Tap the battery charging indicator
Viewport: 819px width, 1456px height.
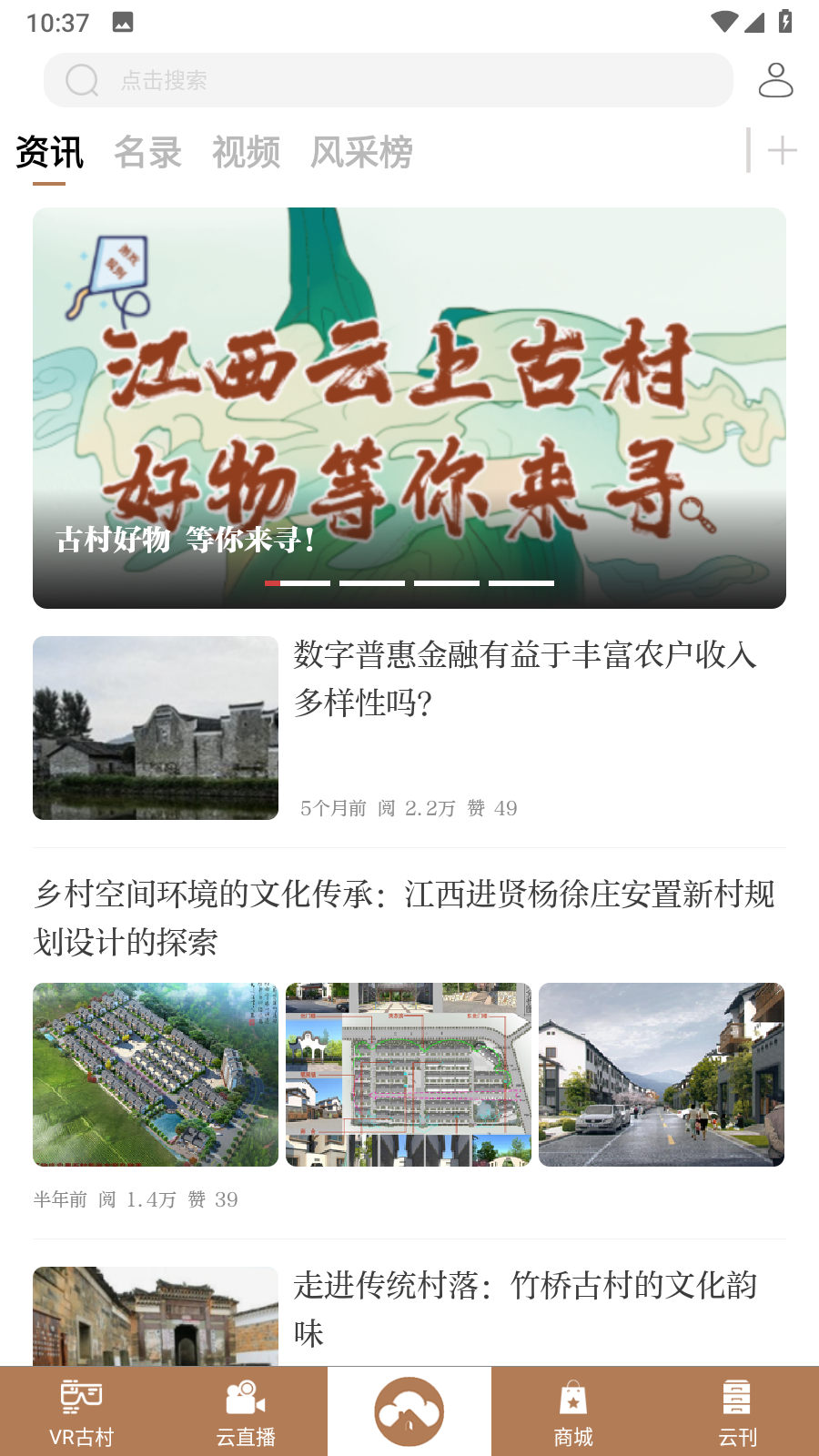tap(787, 20)
